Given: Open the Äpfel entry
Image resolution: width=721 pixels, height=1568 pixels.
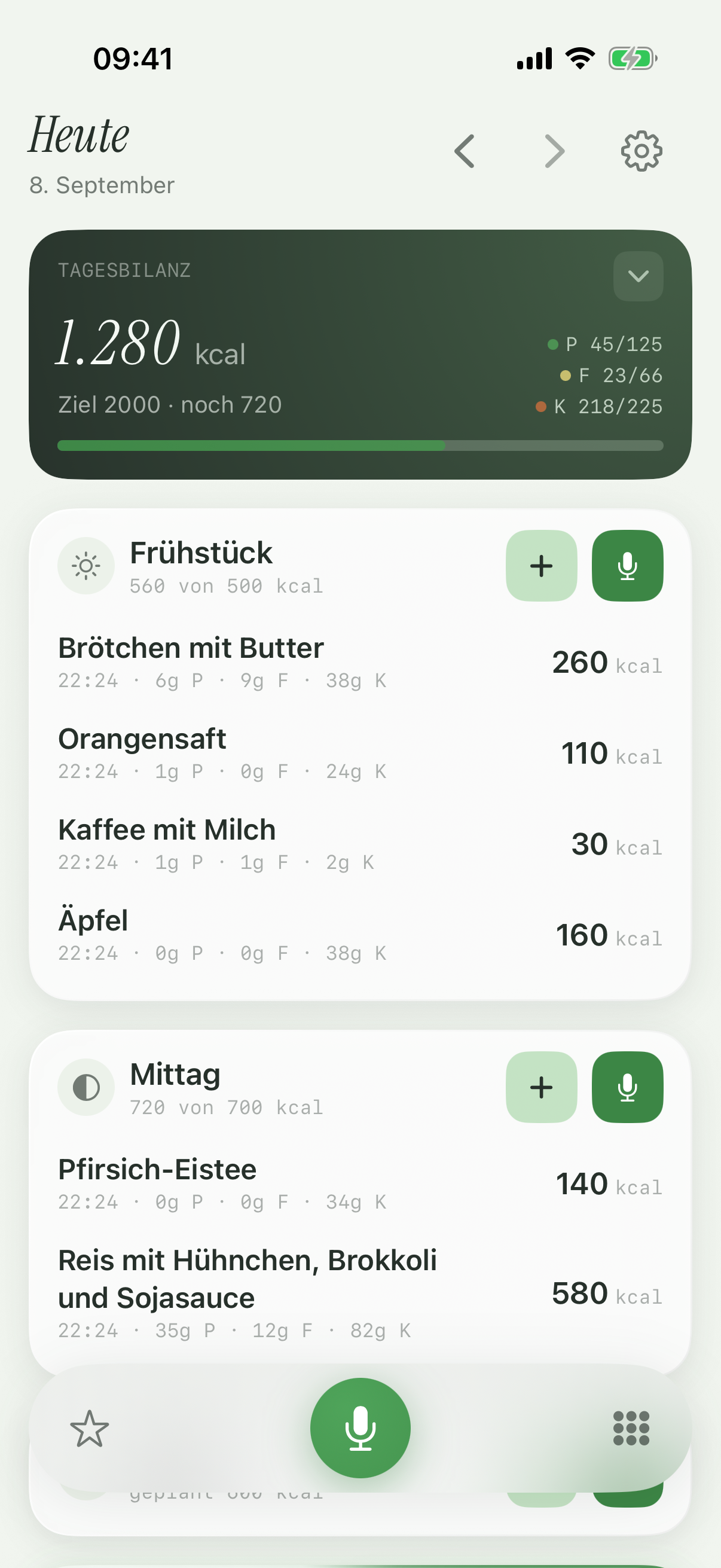Looking at the screenshot, I should point(360,935).
